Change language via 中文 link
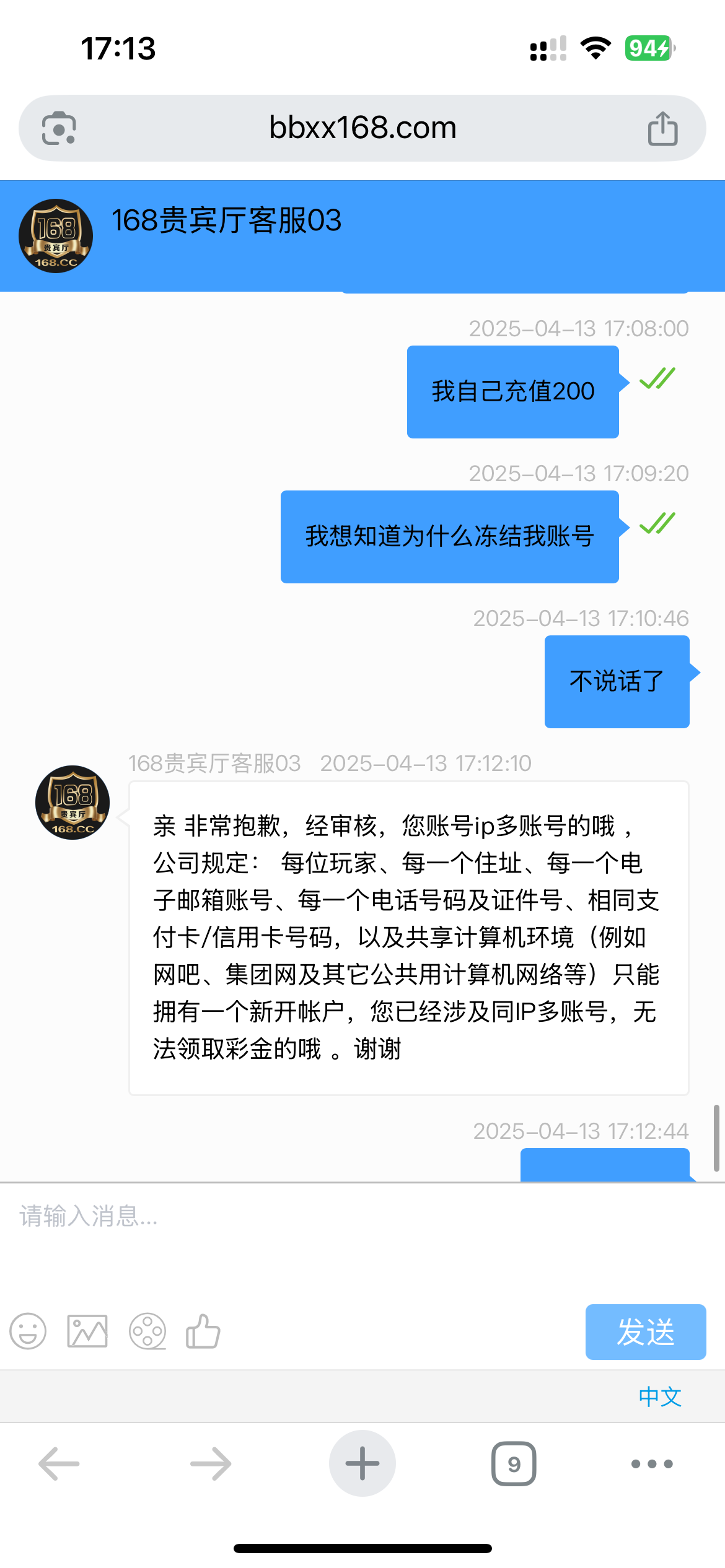 [x=660, y=1396]
